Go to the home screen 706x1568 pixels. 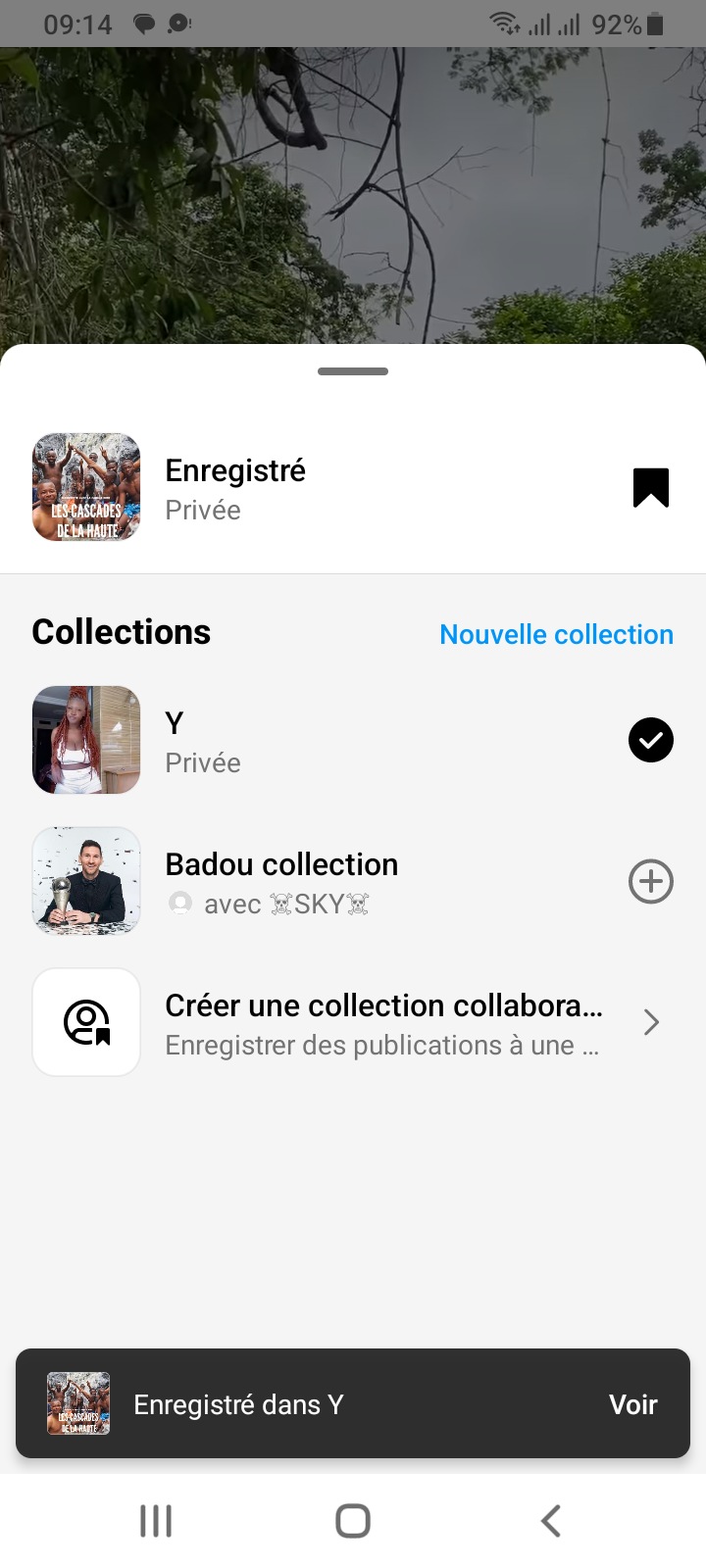tap(353, 1521)
